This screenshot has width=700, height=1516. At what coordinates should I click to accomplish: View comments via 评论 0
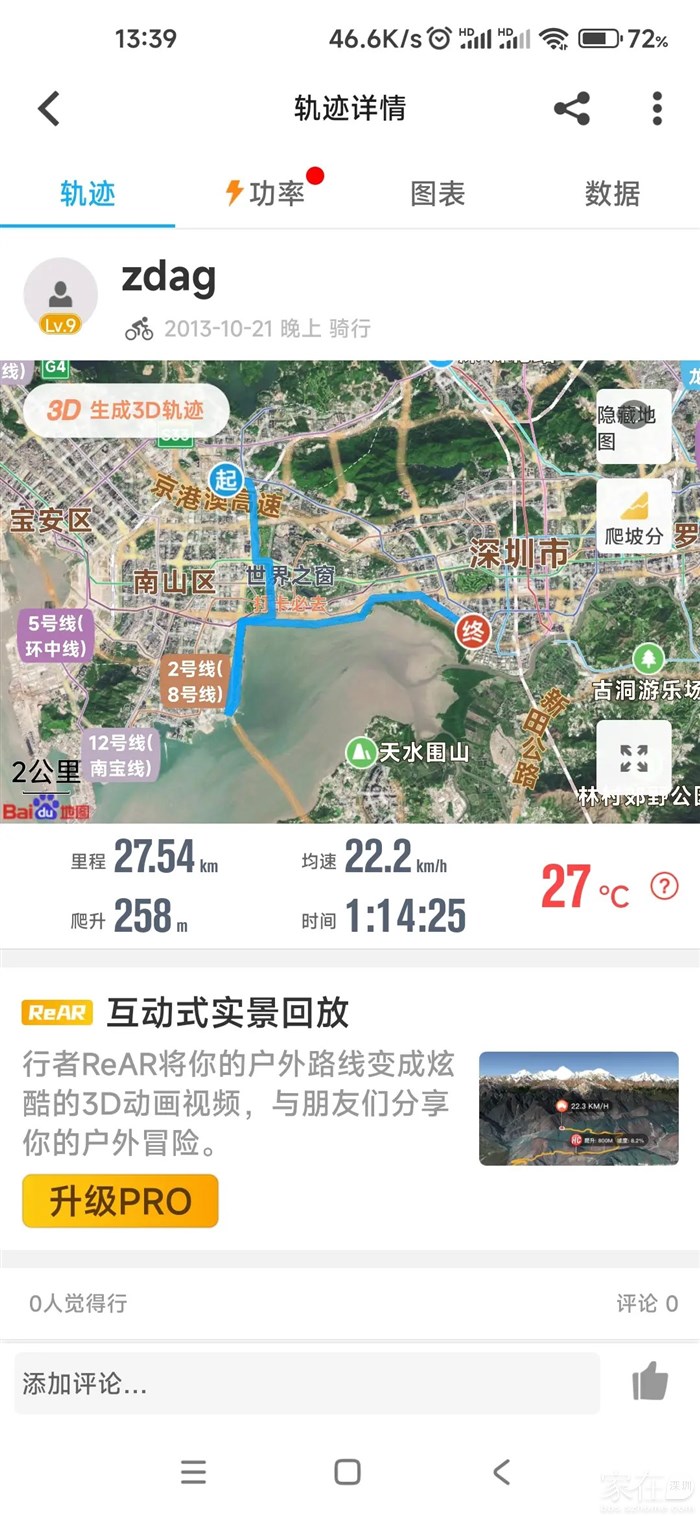647,1303
